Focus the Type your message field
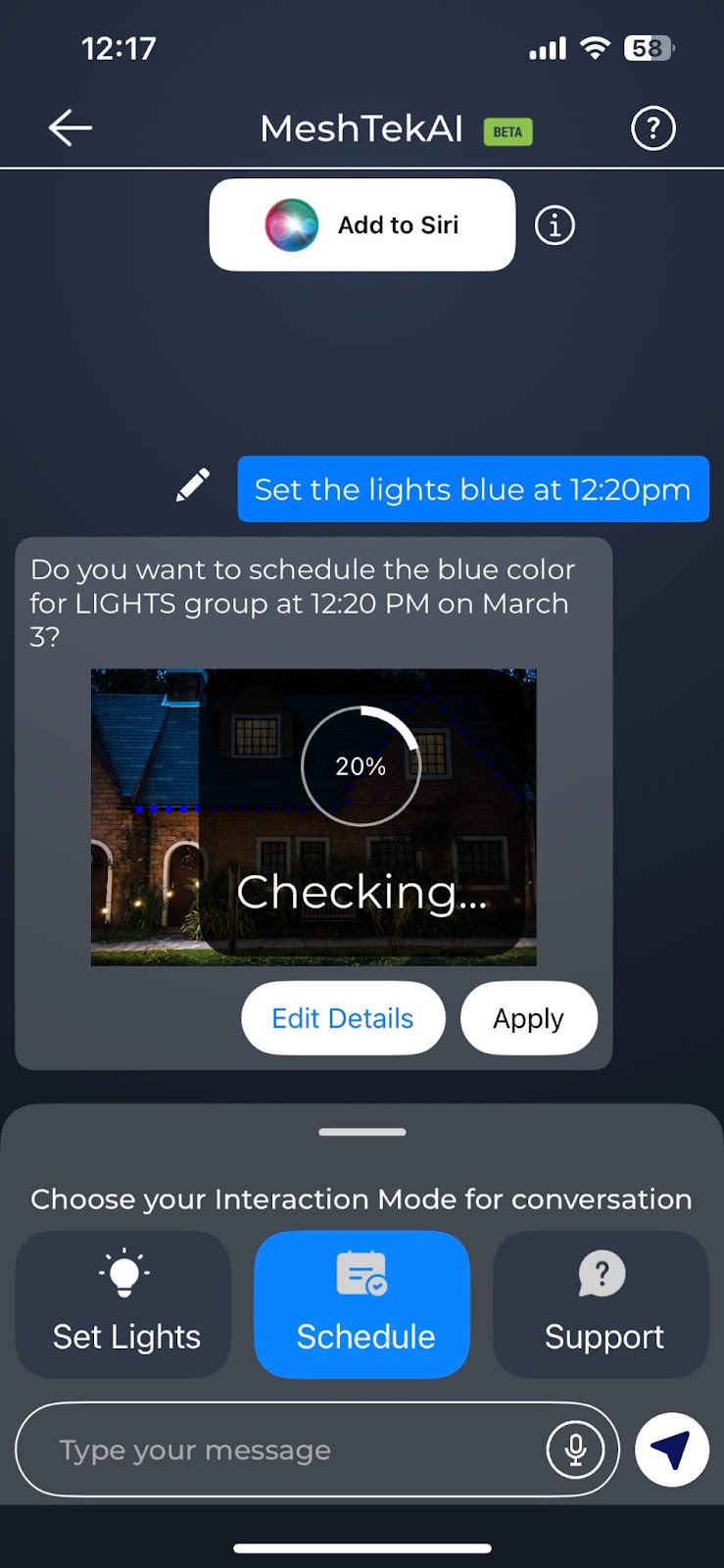This screenshot has height=1568, width=724. (284, 1449)
